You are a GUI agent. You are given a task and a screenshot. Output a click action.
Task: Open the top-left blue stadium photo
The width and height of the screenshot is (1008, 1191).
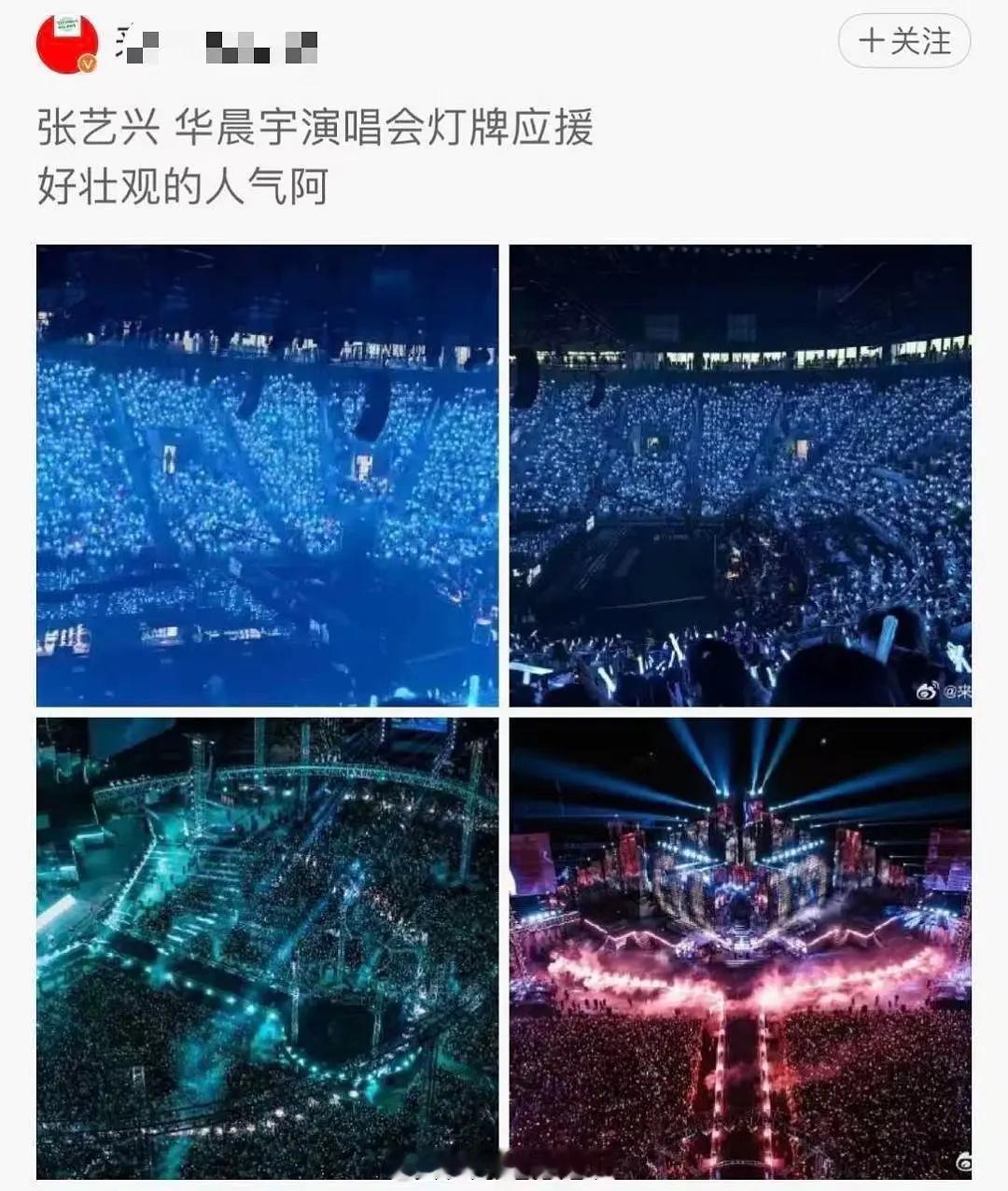pos(266,476)
